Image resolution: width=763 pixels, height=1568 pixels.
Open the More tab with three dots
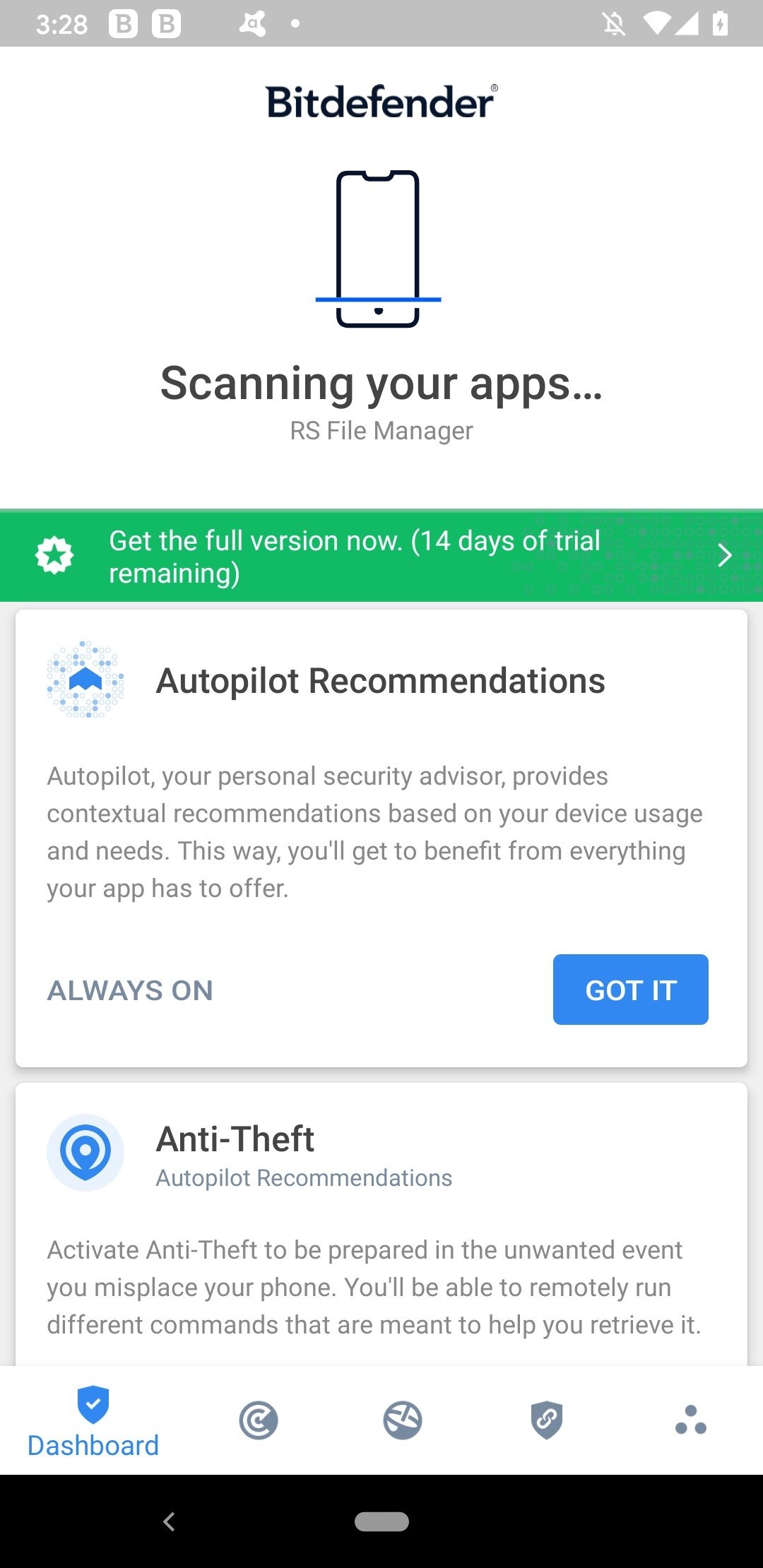(691, 1420)
